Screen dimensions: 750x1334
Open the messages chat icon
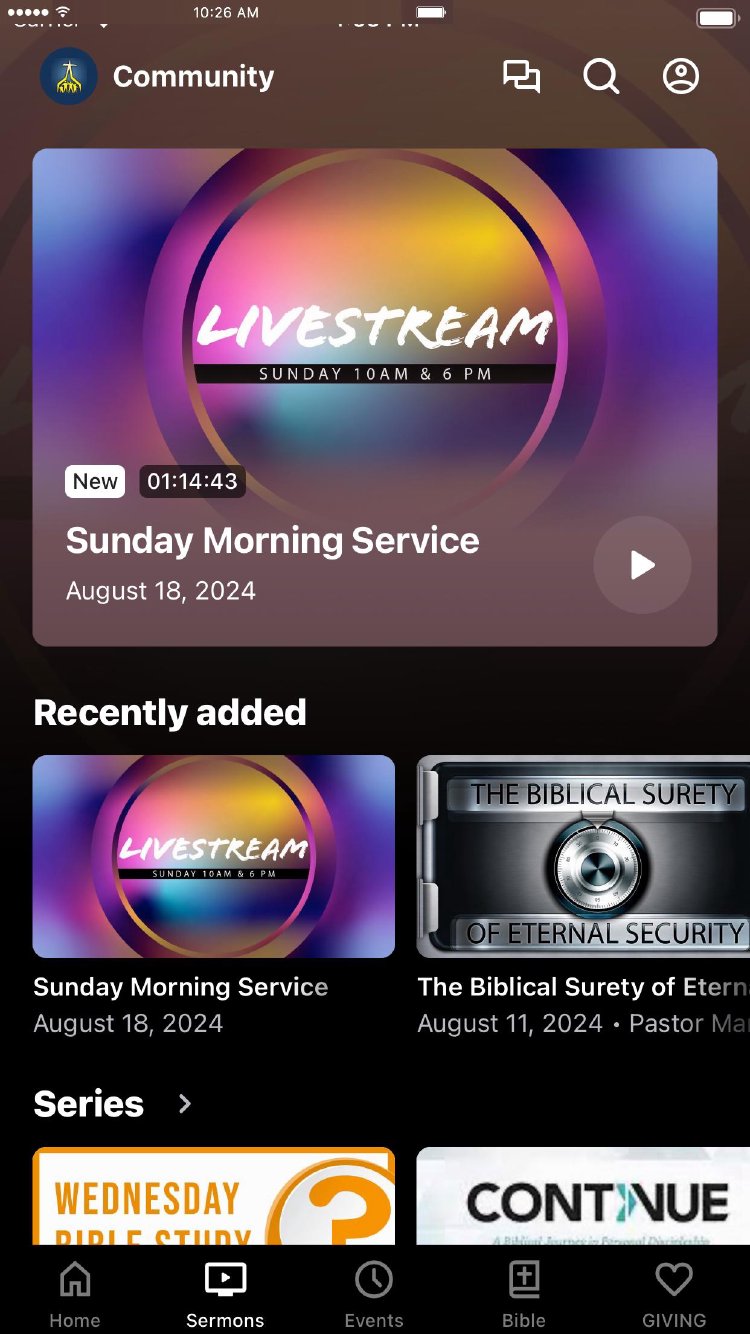pyautogui.click(x=521, y=77)
